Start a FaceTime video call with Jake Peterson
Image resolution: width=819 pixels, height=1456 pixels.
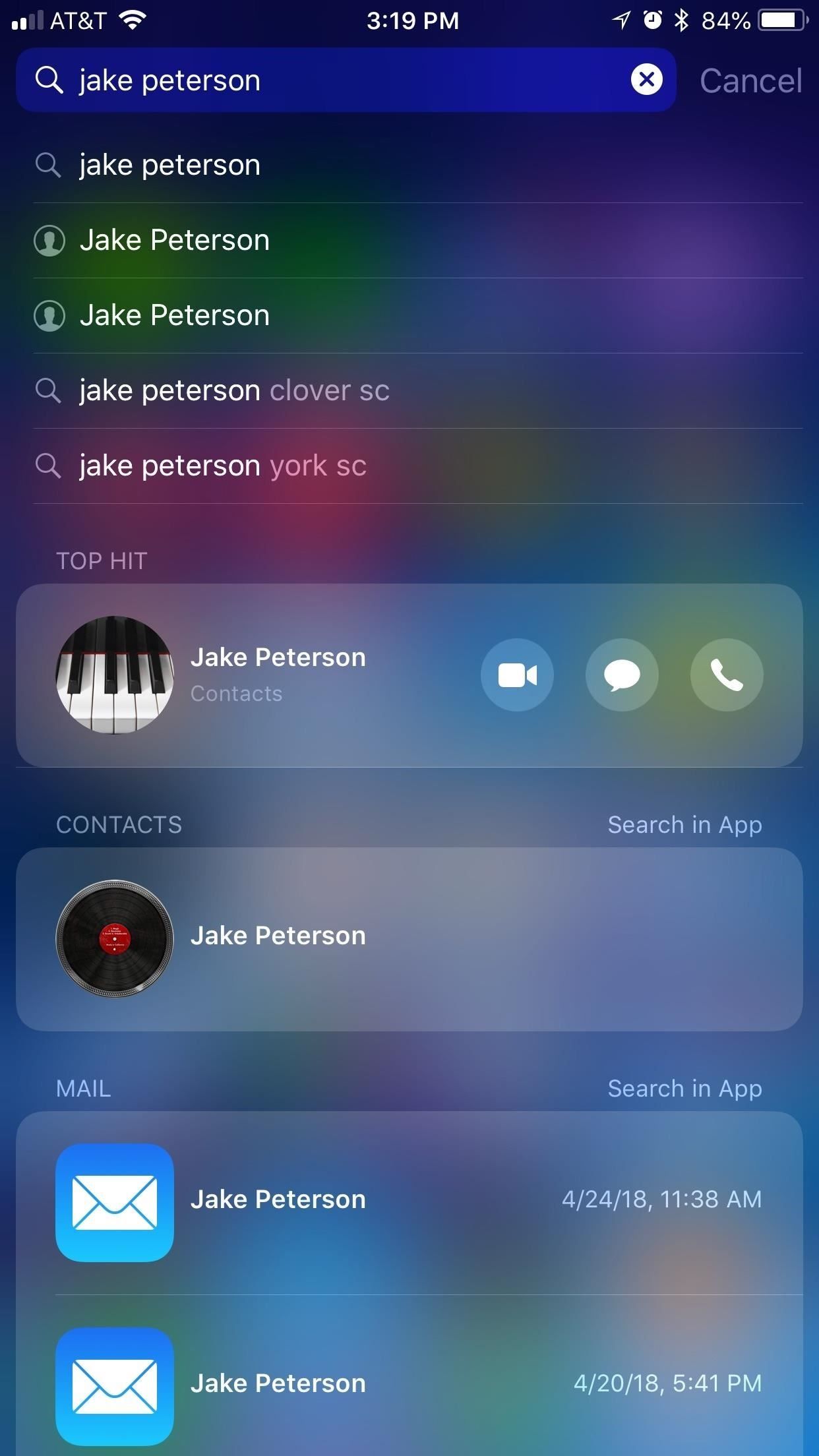[517, 674]
